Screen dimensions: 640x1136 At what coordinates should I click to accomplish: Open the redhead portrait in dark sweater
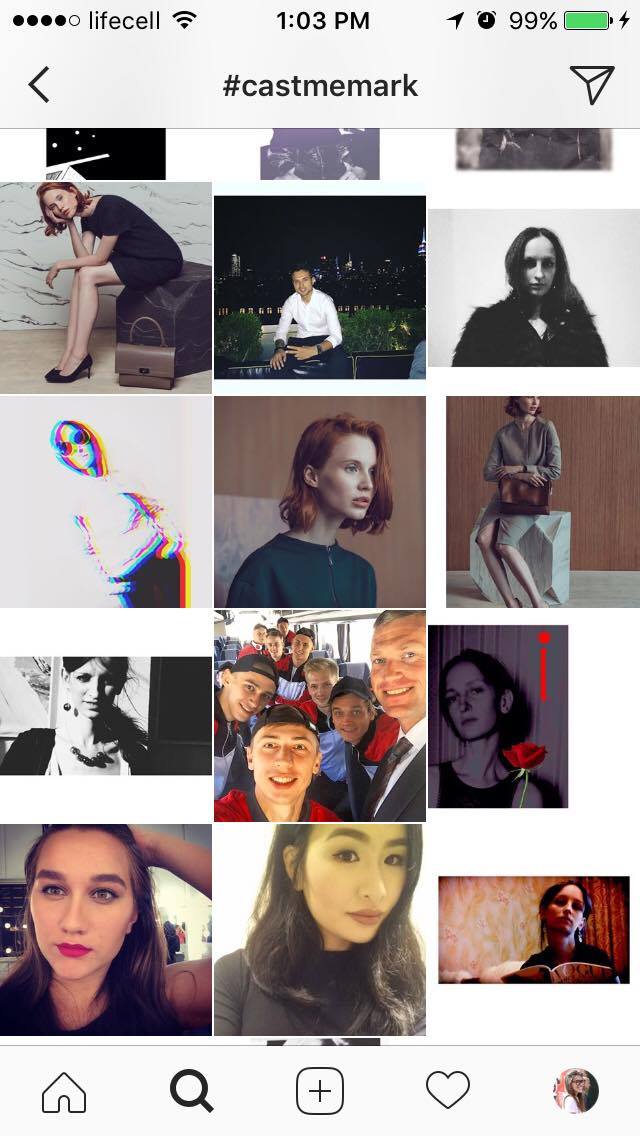320,501
